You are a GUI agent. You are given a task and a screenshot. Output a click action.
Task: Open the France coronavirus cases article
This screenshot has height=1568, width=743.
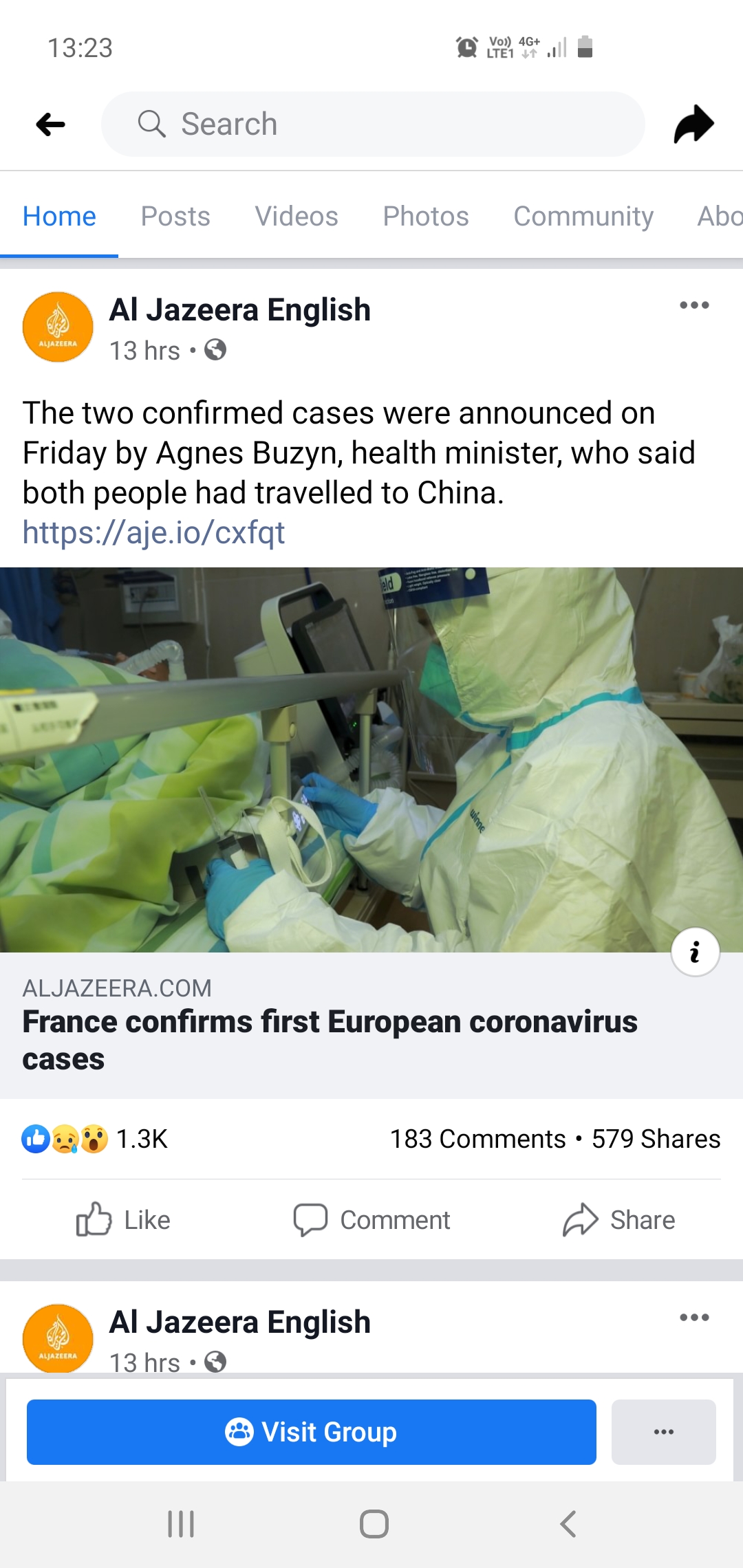tap(330, 1039)
